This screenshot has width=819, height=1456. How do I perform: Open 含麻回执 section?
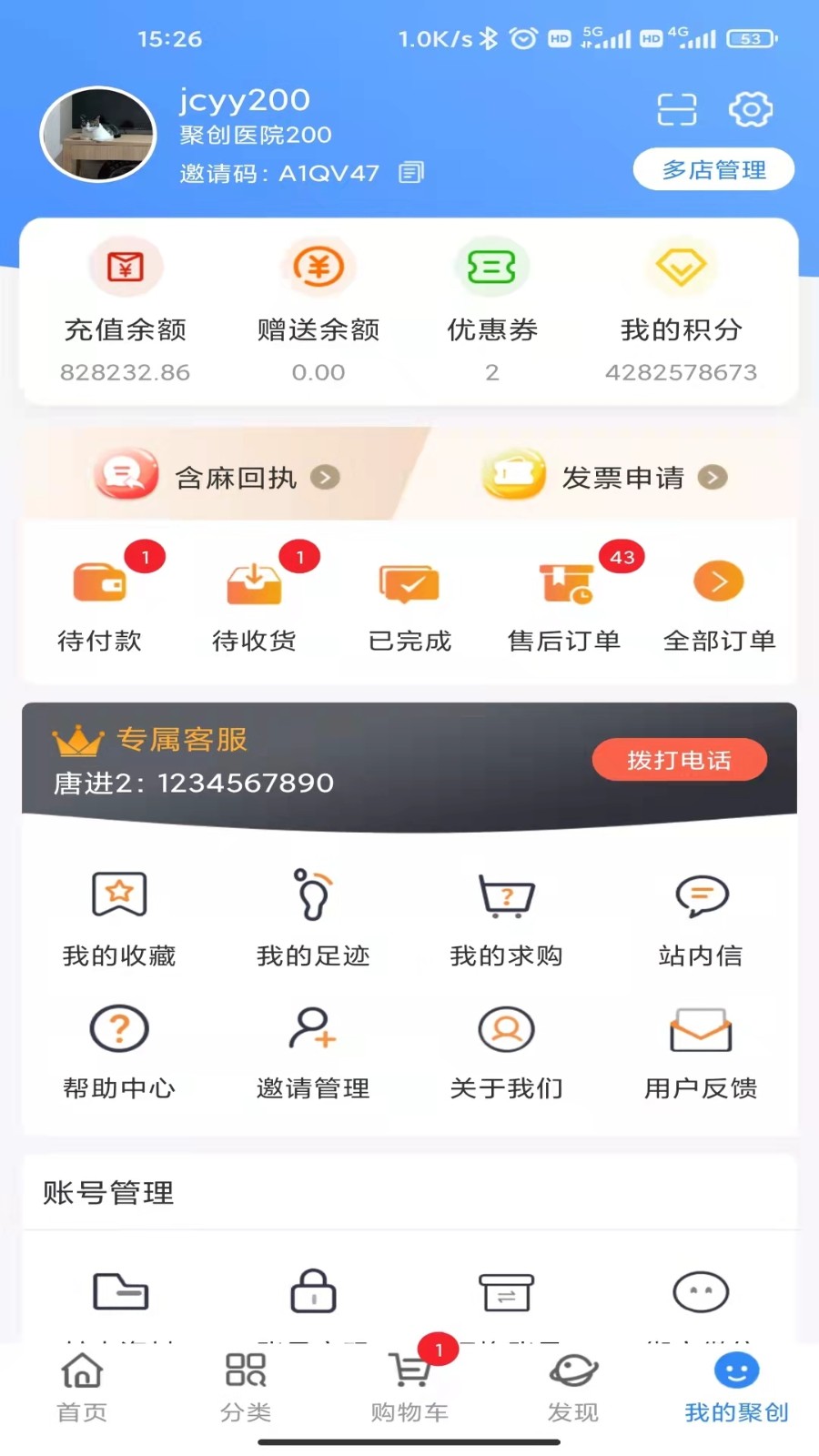click(x=217, y=477)
